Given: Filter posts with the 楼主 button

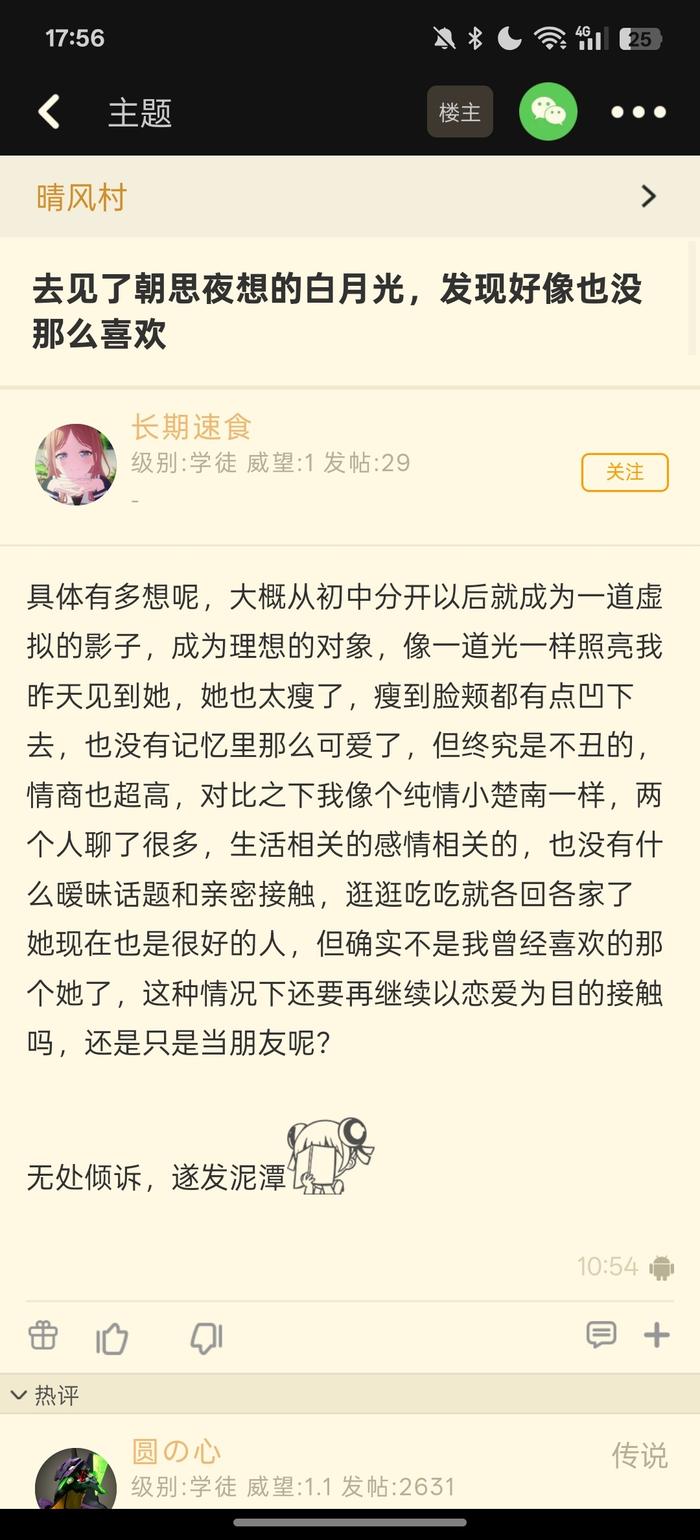Looking at the screenshot, I should (460, 112).
